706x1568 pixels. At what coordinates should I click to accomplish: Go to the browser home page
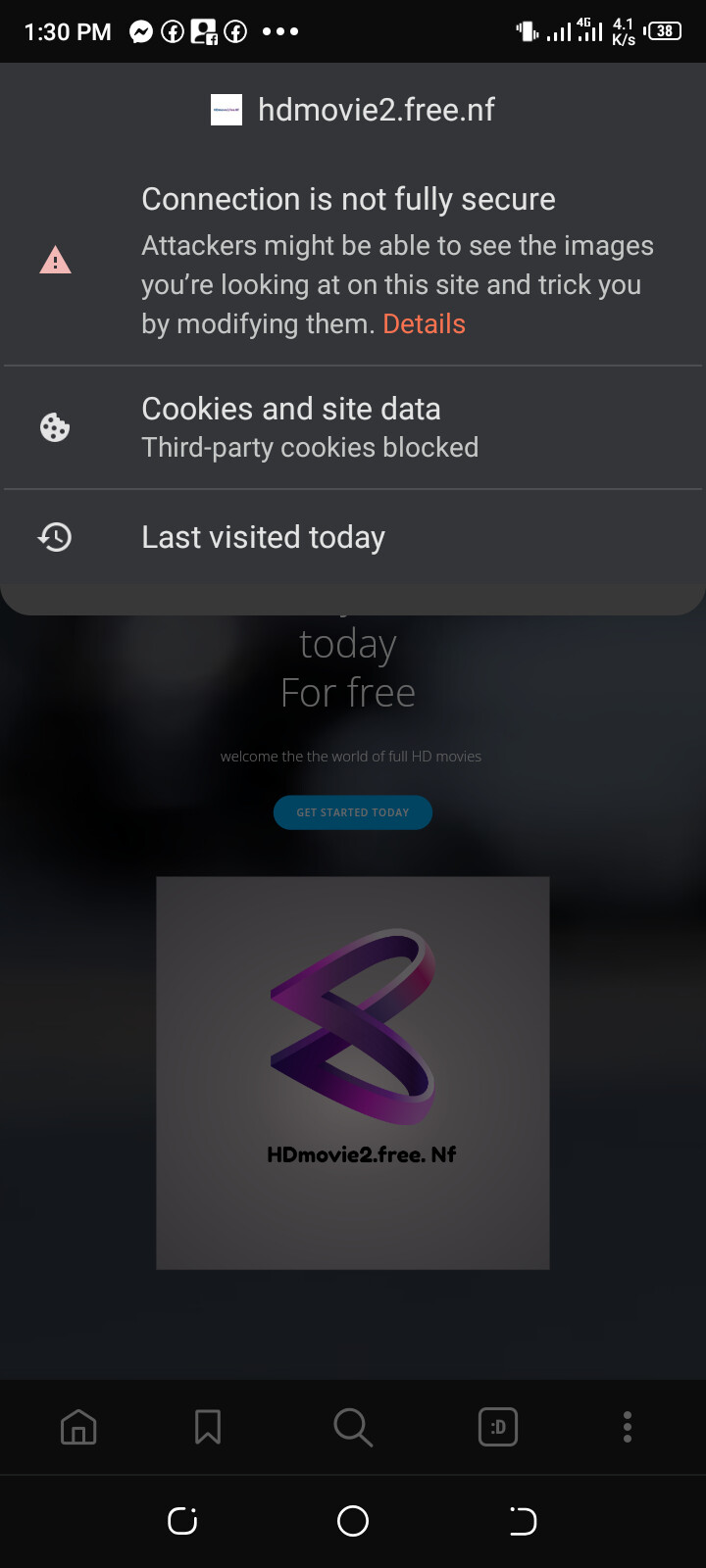(78, 1427)
